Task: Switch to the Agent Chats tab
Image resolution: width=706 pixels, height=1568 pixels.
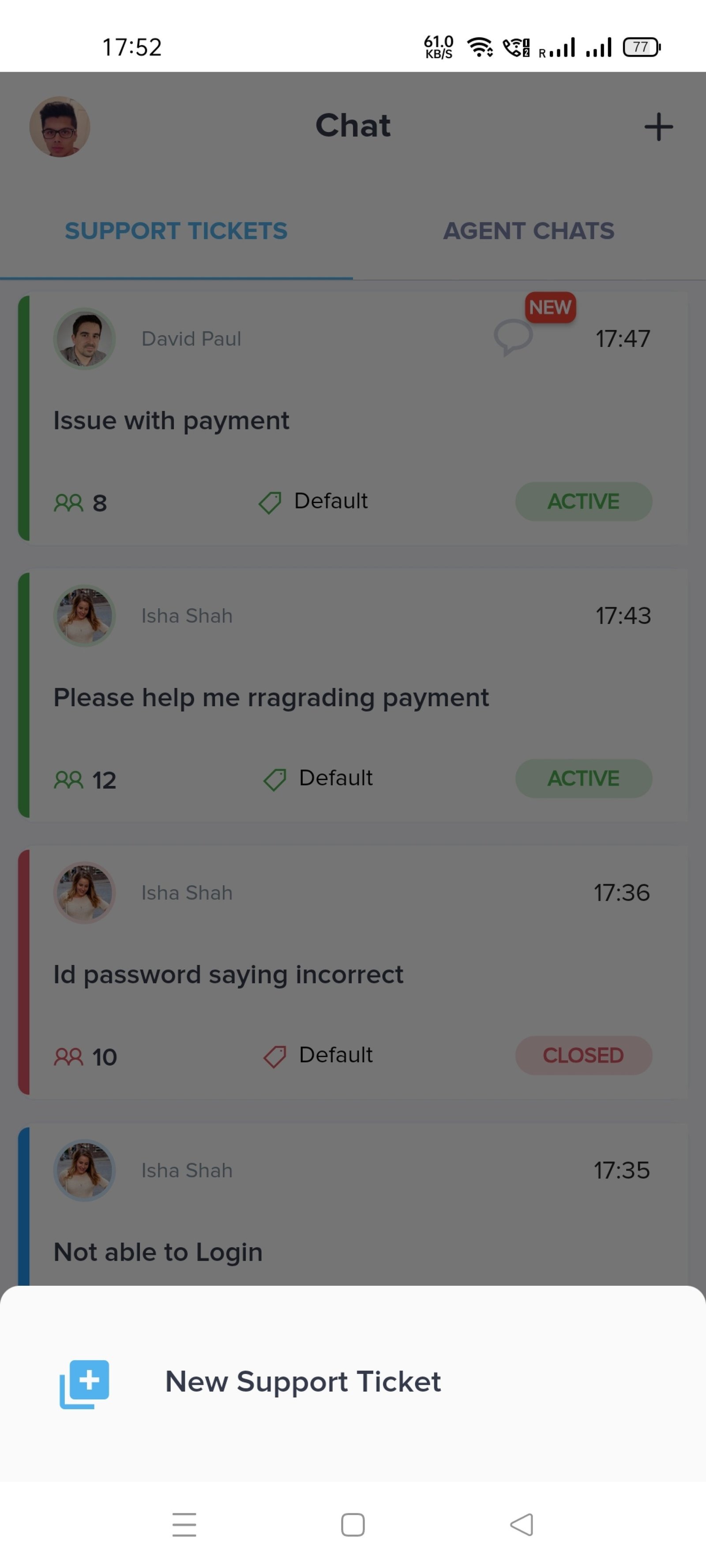Action: pyautogui.click(x=529, y=231)
